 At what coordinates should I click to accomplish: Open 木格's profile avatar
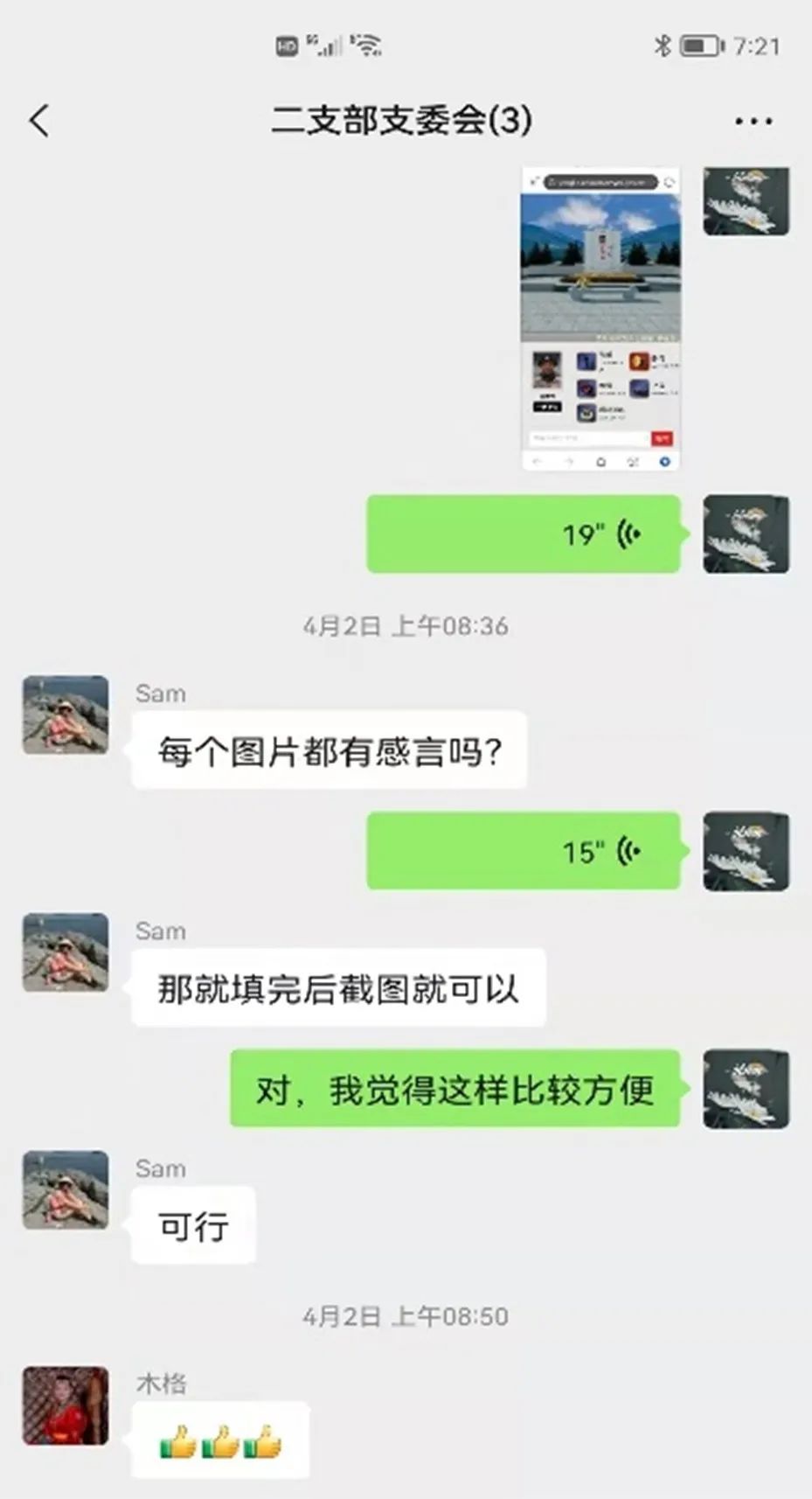66,1405
